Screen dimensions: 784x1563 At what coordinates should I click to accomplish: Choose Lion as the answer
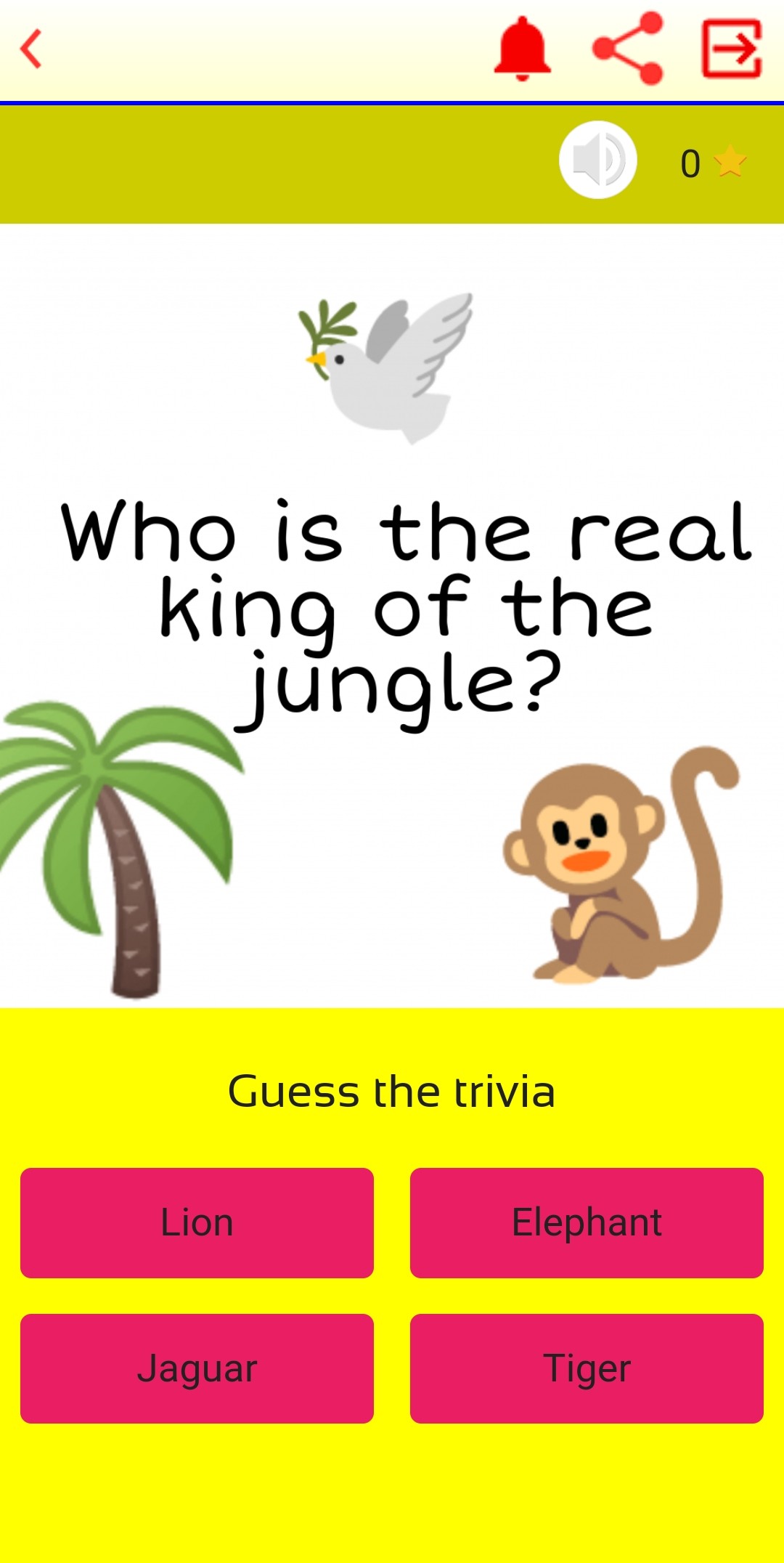pyautogui.click(x=197, y=1222)
